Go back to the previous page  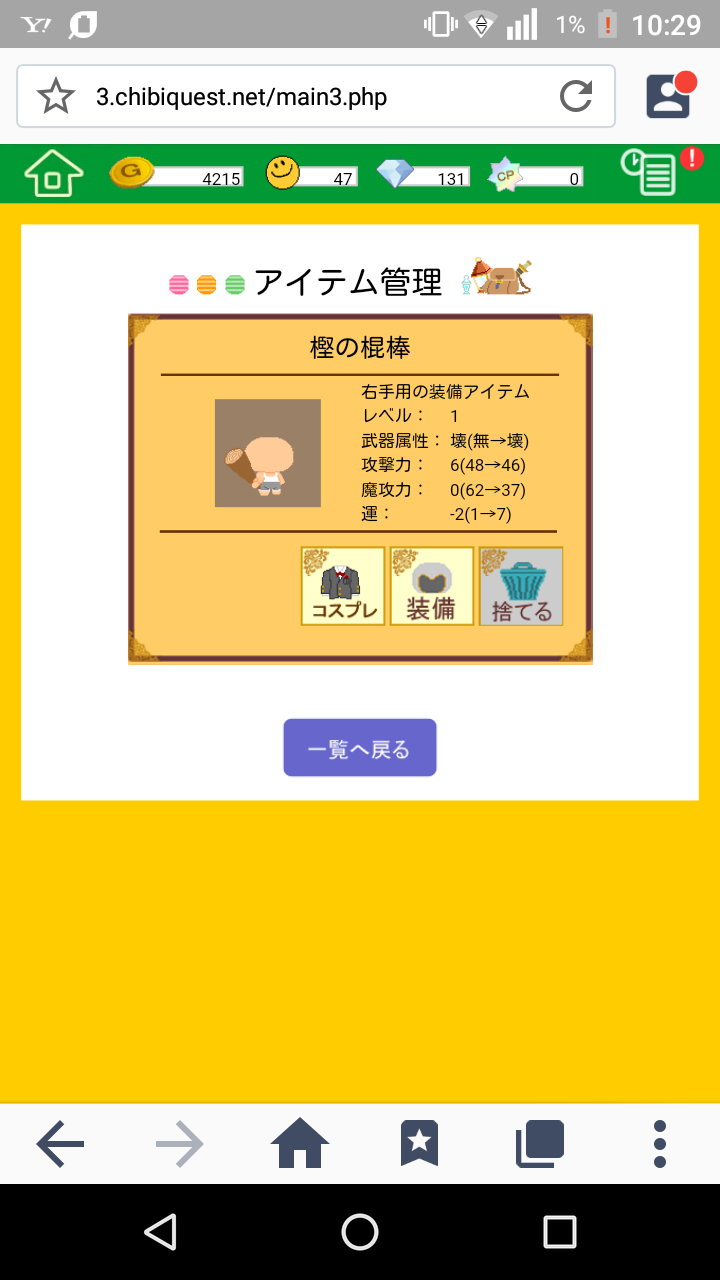click(60, 1143)
